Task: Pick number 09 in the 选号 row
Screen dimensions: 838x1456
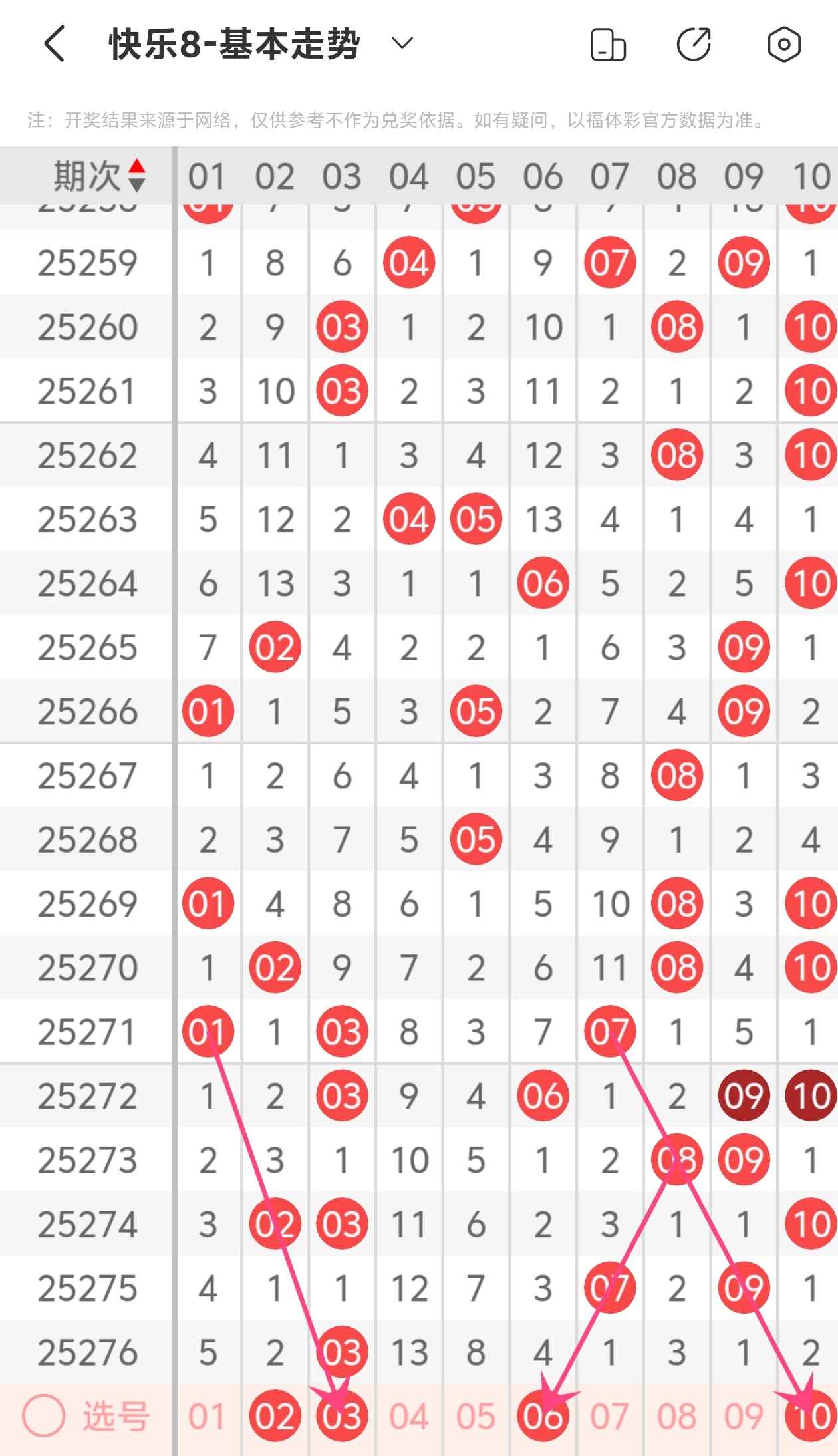Action: coord(744,1416)
